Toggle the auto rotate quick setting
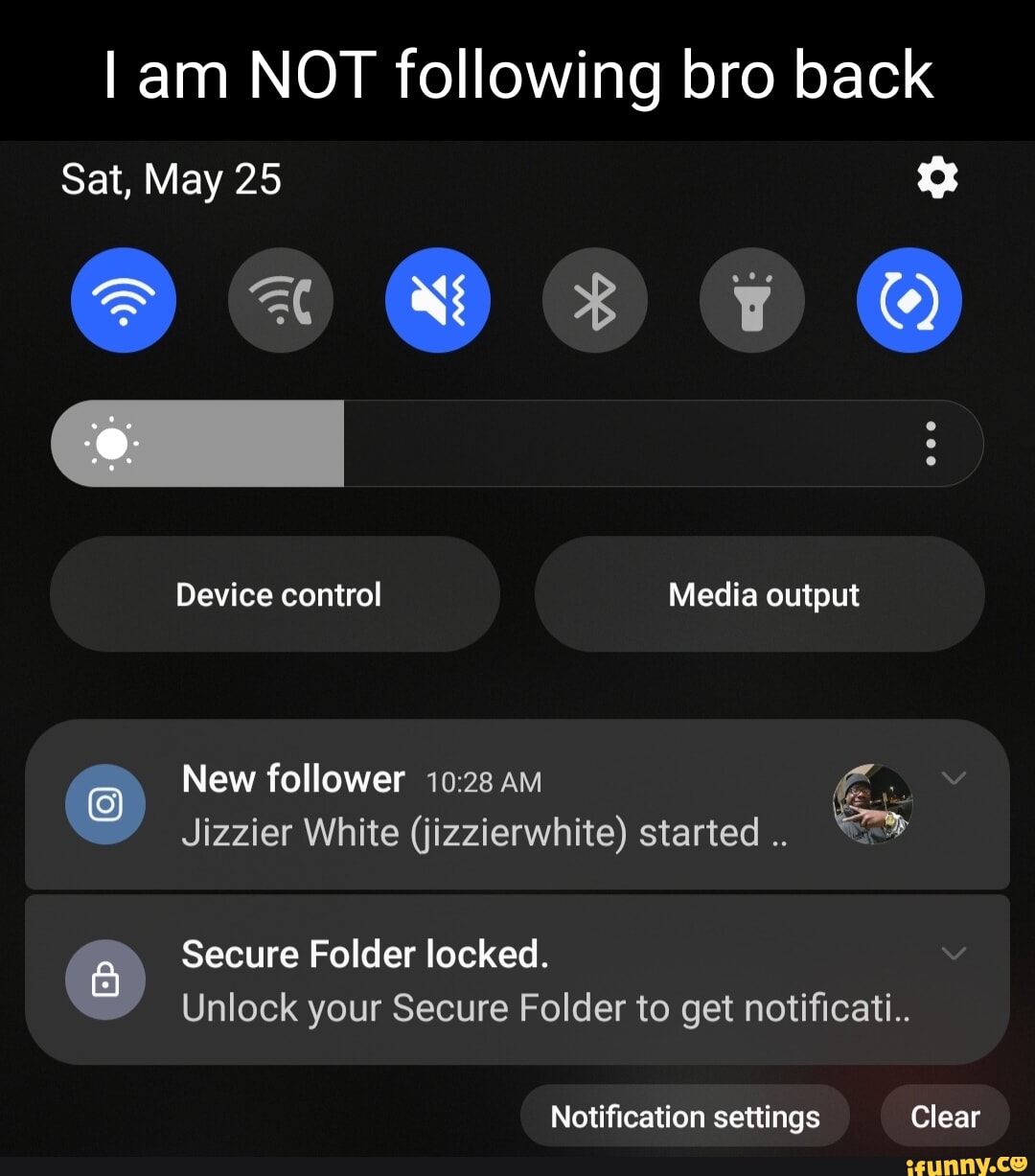 tap(909, 300)
